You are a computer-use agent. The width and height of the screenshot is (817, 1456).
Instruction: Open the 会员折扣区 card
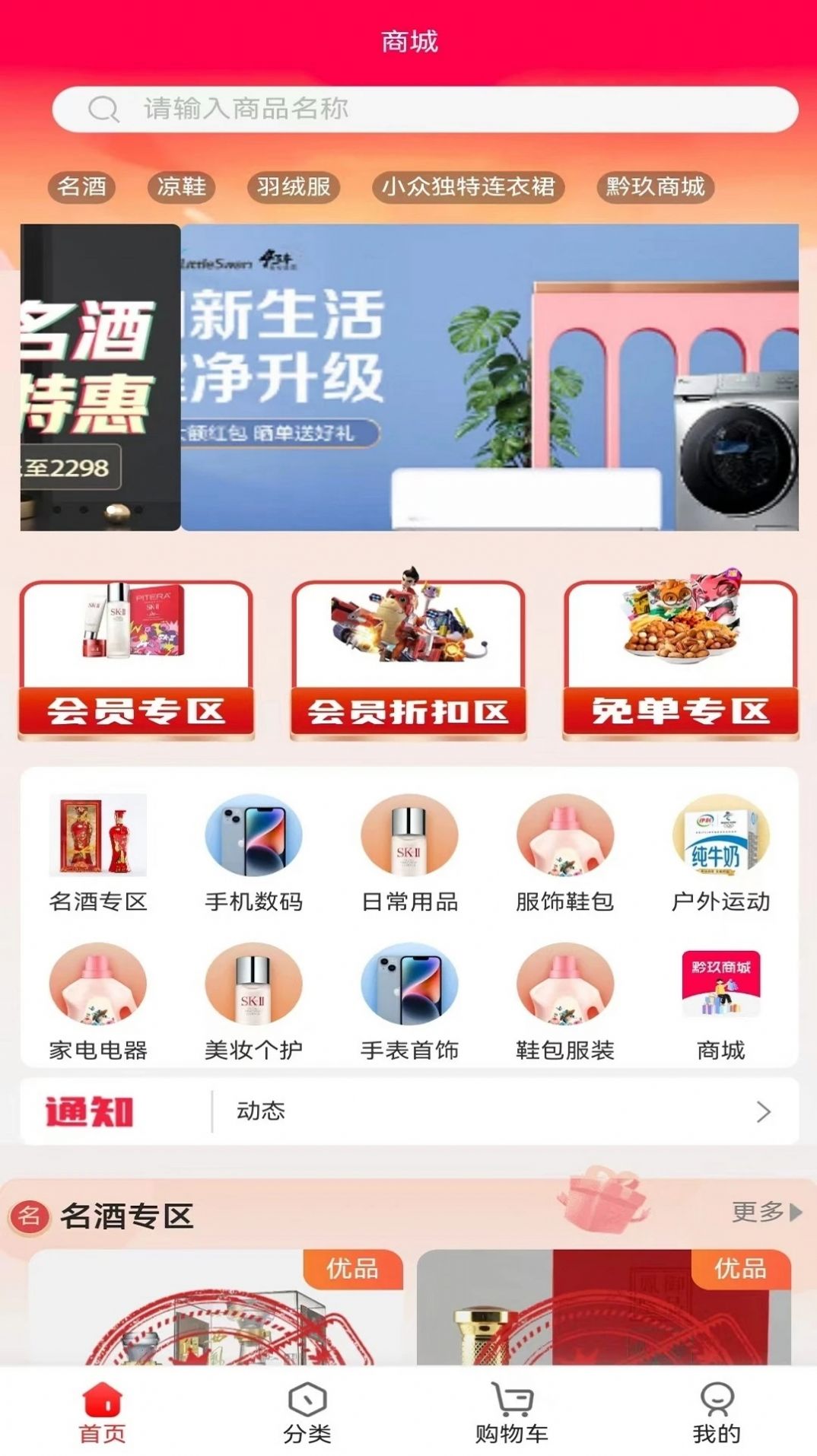pyautogui.click(x=408, y=660)
